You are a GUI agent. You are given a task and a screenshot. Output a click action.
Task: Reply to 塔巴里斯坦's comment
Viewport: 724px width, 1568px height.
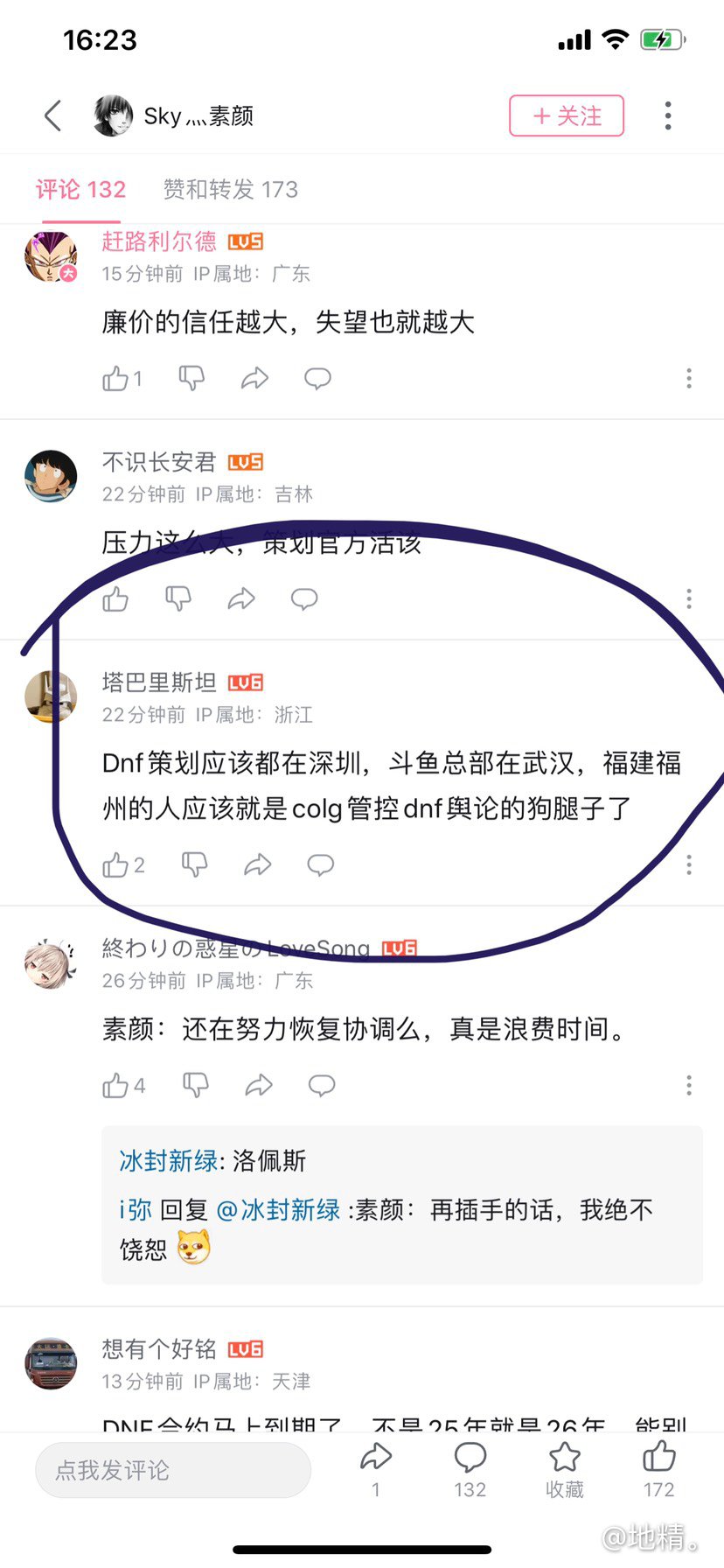321,865
